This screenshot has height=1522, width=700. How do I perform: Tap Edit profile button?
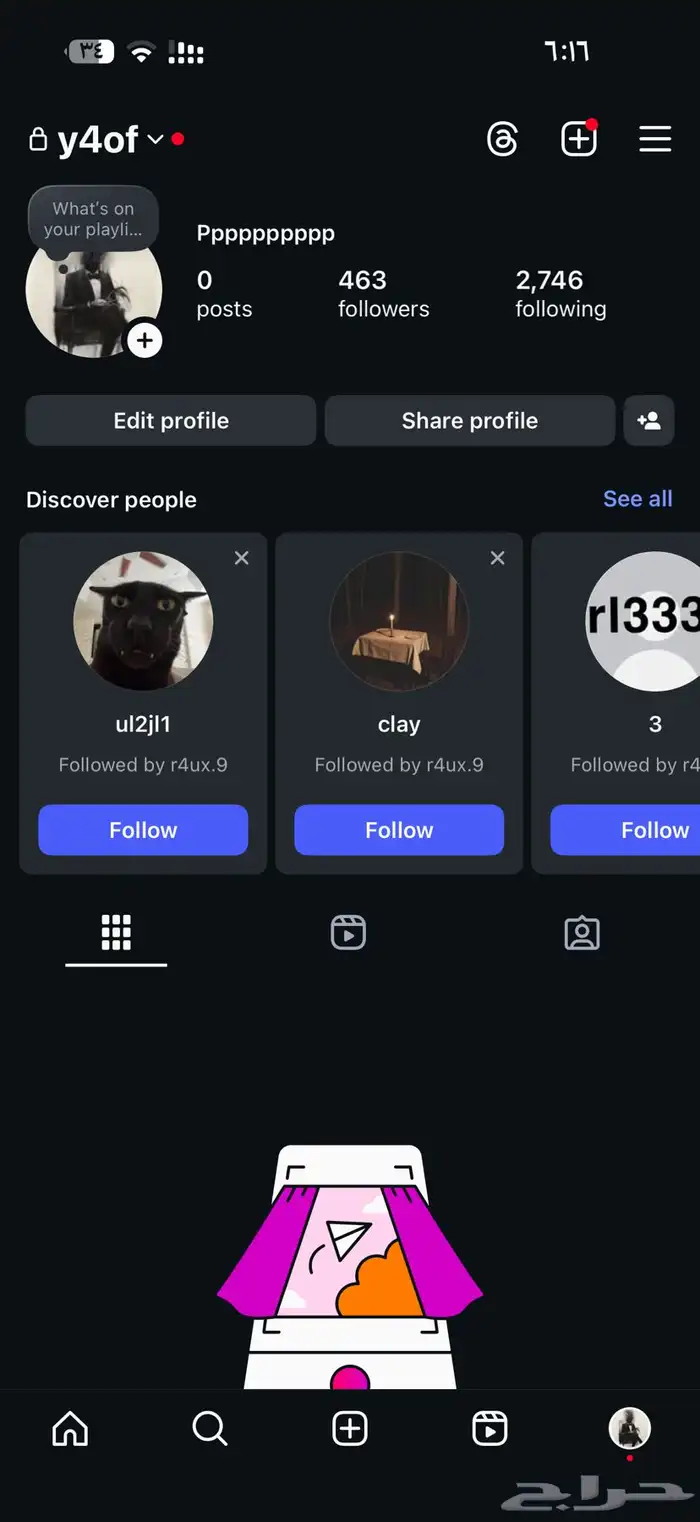171,420
